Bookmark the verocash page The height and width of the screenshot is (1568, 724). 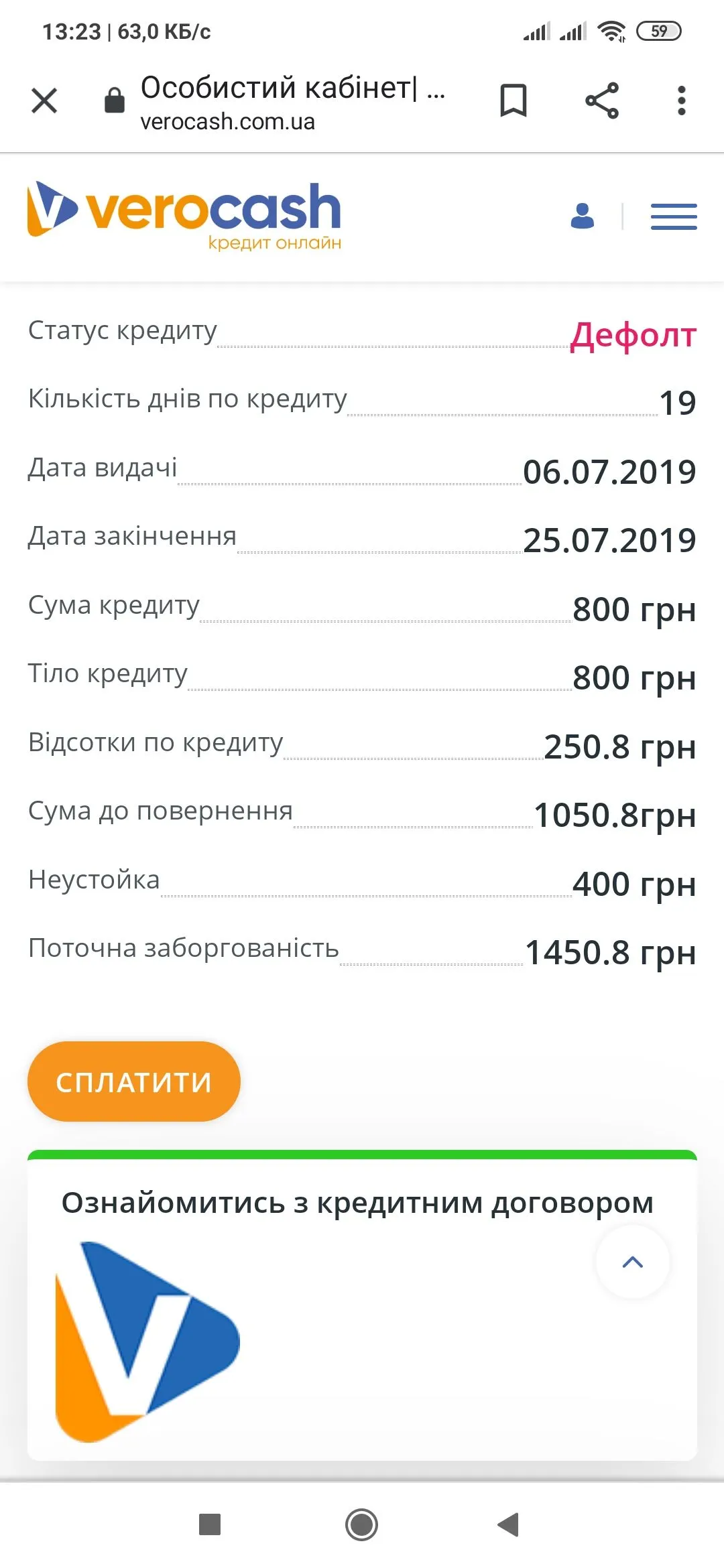514,101
